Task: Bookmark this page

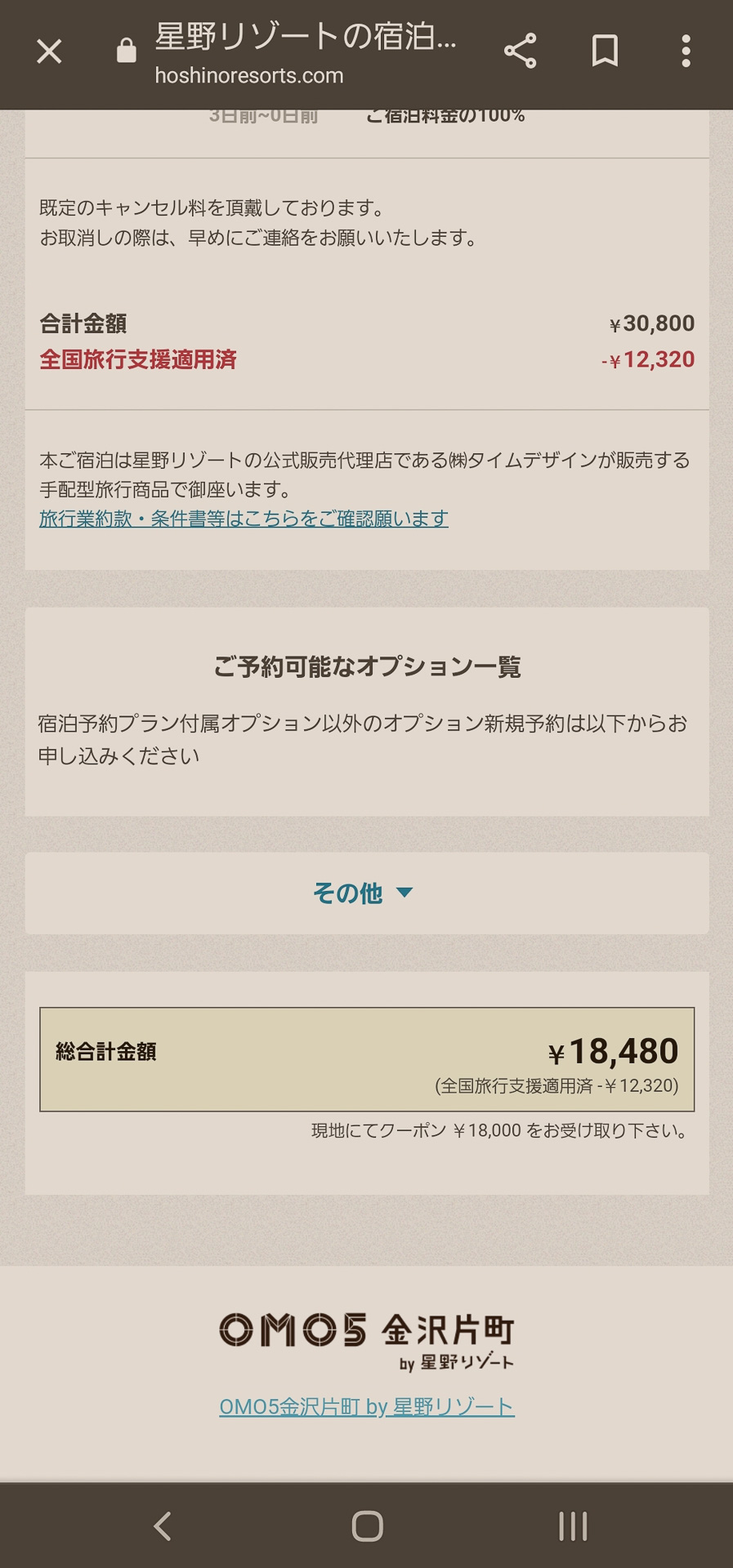Action: 605,51
